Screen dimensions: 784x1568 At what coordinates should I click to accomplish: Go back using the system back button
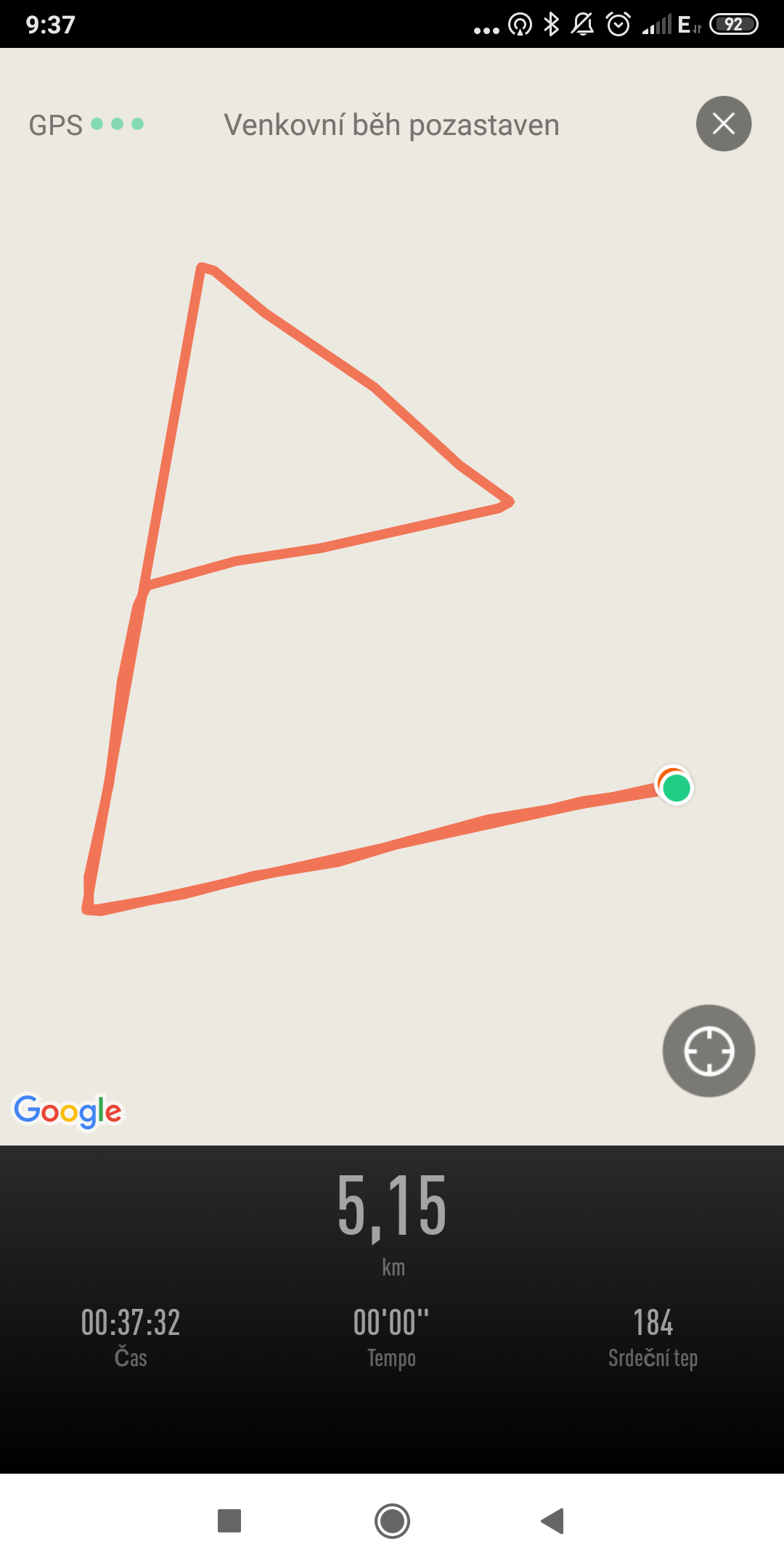click(552, 1521)
